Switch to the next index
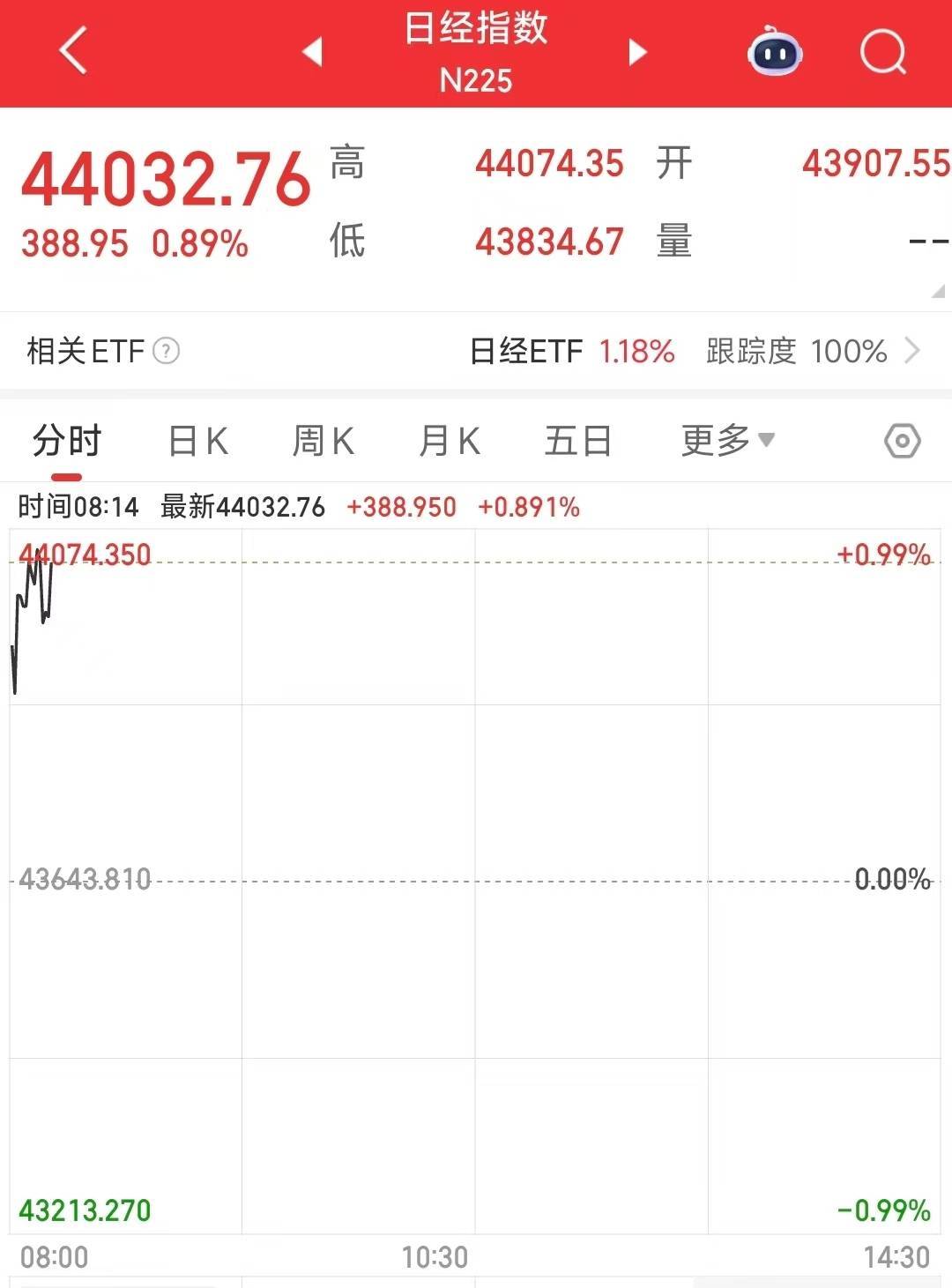Screen dimensions: 952x1288 (637, 52)
